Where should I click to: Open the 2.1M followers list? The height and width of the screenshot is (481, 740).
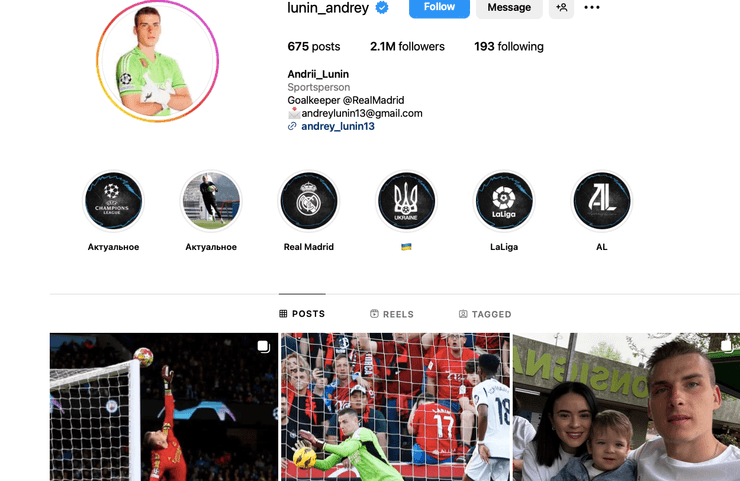tap(406, 46)
